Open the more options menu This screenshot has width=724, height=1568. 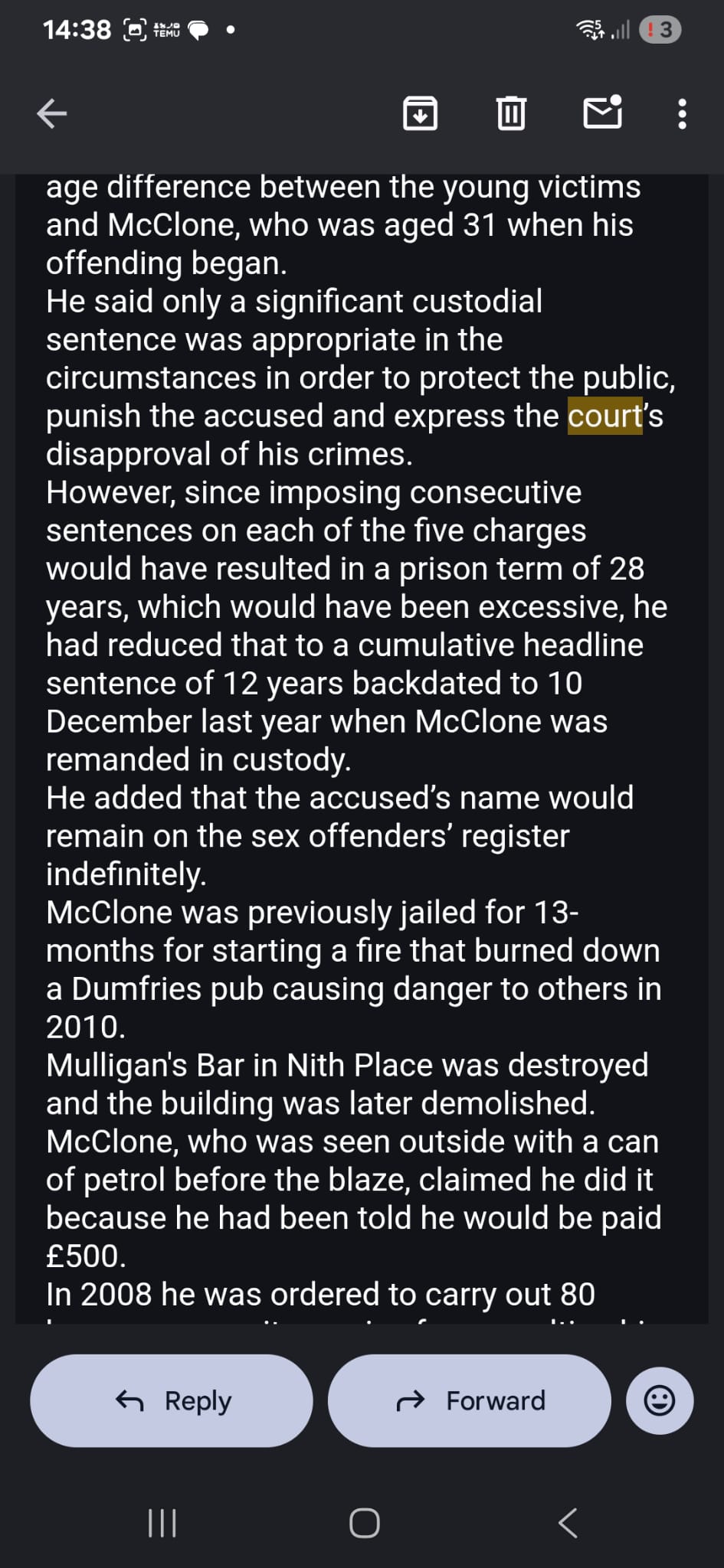683,115
